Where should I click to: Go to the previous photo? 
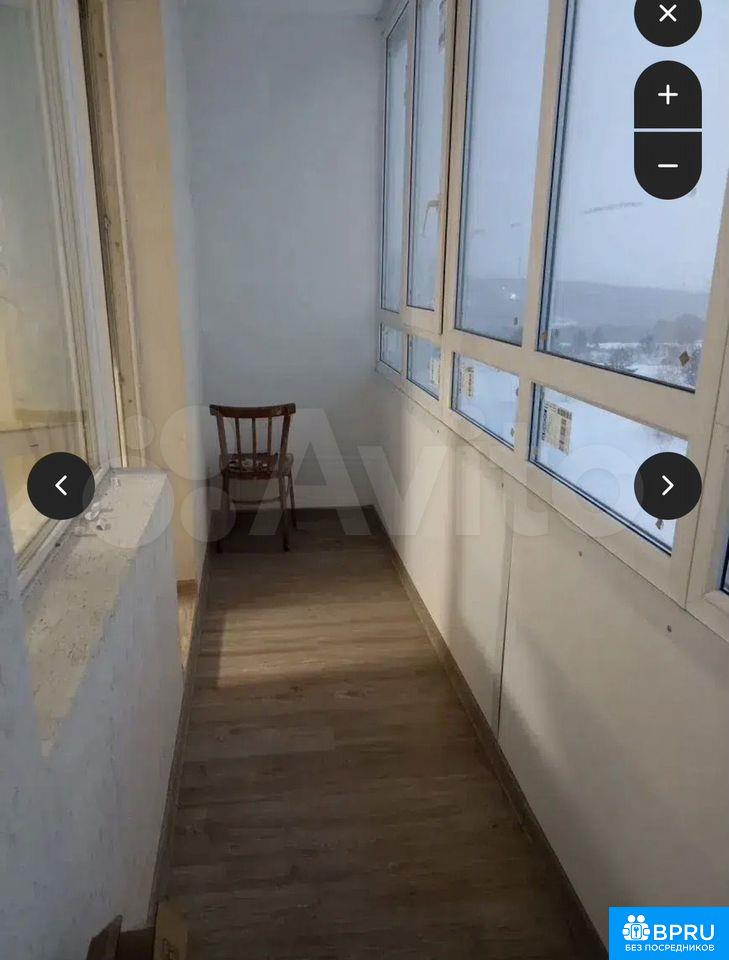pos(61,486)
